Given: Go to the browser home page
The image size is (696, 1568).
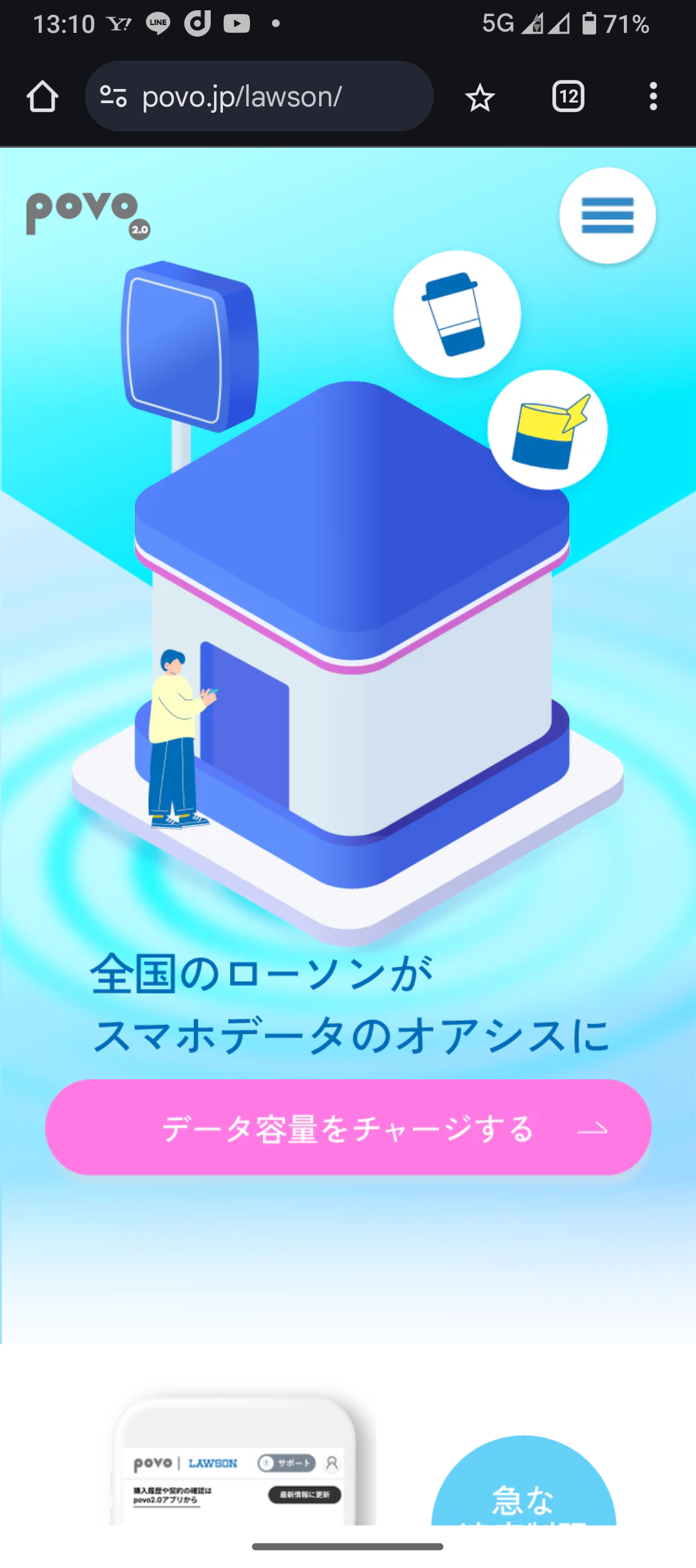Looking at the screenshot, I should click(x=43, y=97).
